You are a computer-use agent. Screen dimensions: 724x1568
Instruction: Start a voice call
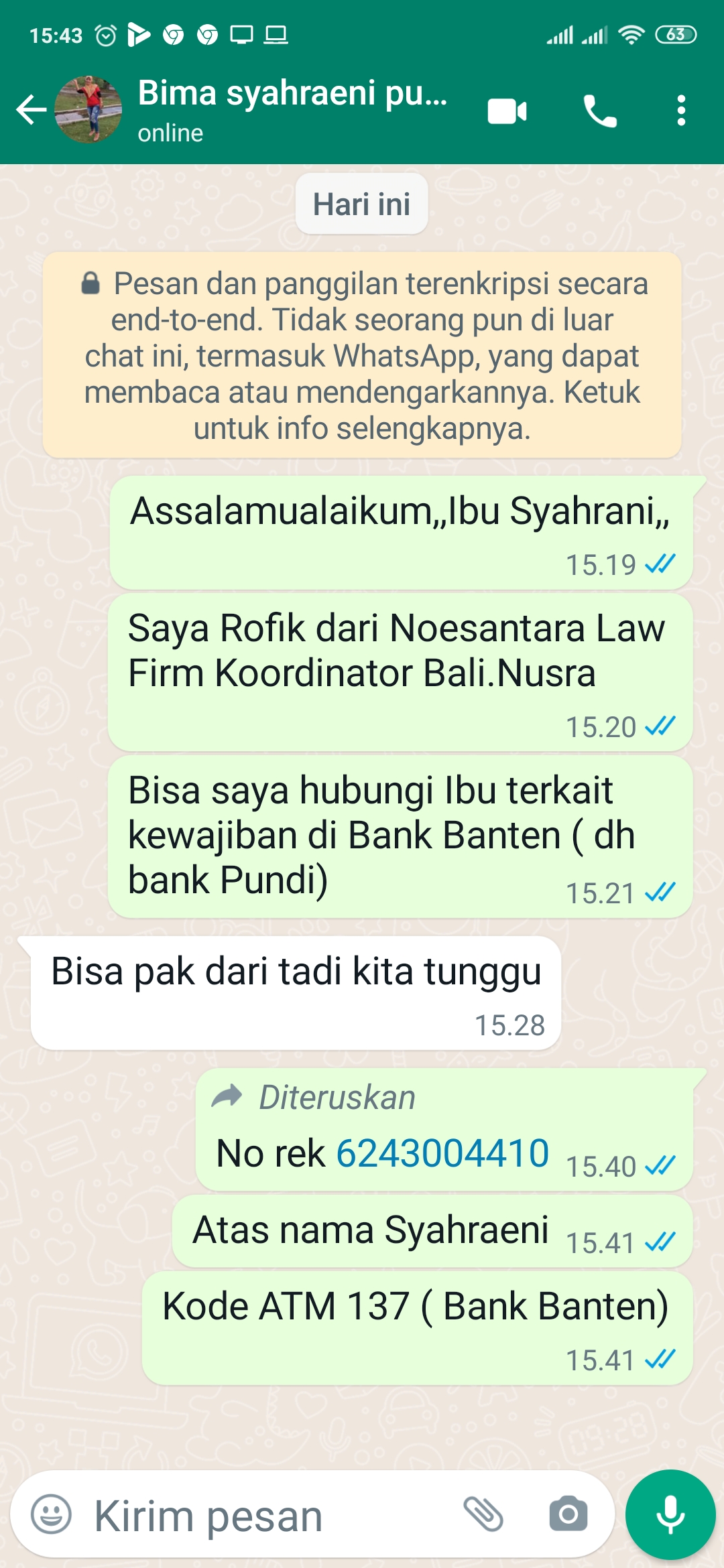coord(600,111)
